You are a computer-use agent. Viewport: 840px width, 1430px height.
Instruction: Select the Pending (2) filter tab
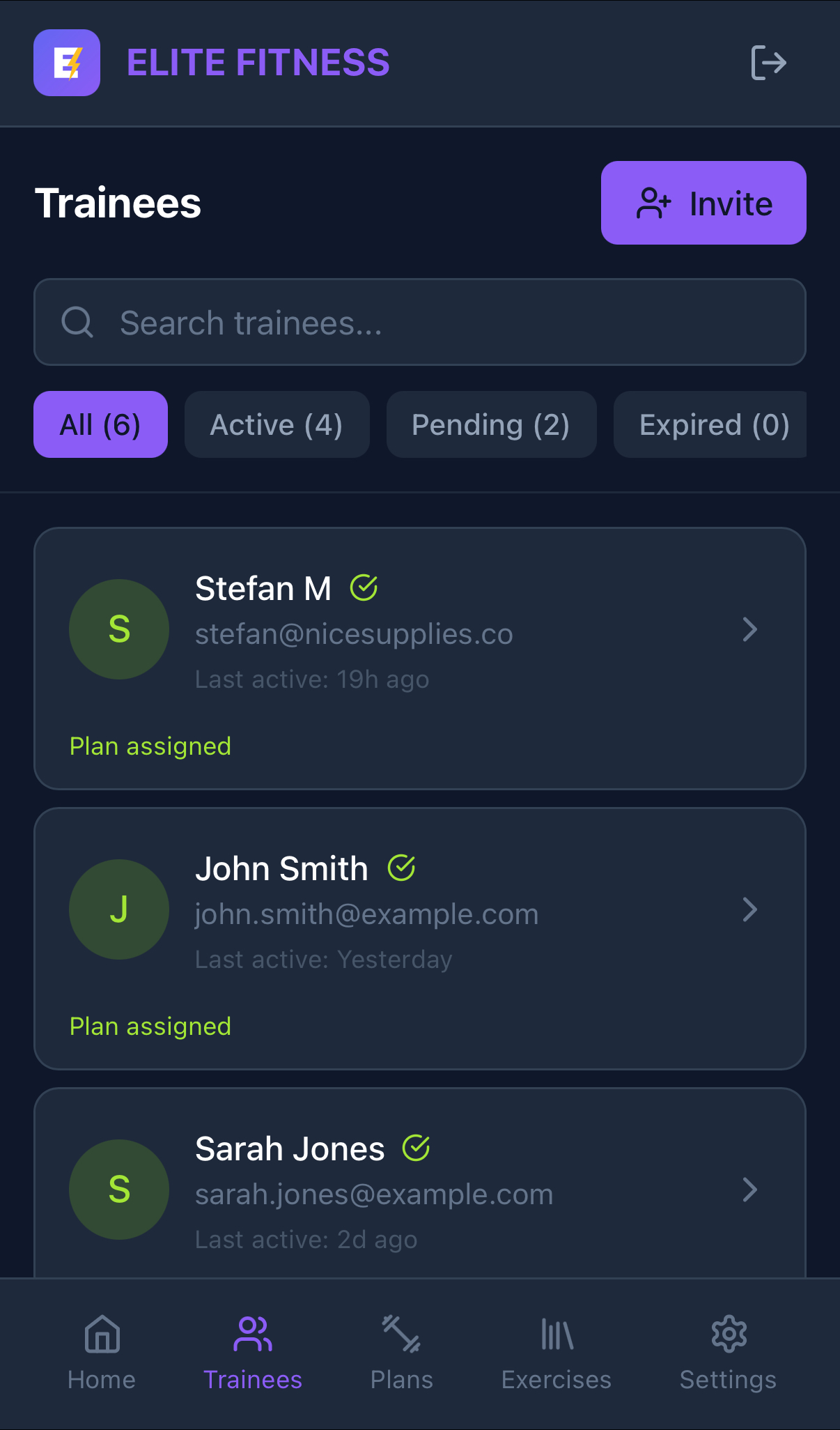[x=491, y=424]
